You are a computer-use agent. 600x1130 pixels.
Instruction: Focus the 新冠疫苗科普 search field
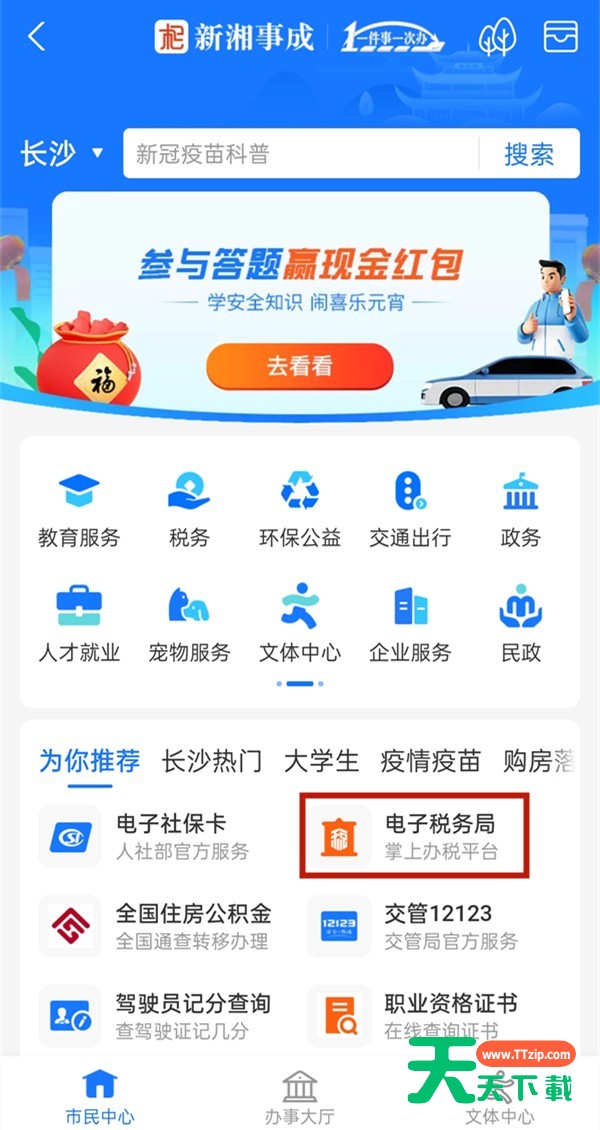(x=300, y=154)
